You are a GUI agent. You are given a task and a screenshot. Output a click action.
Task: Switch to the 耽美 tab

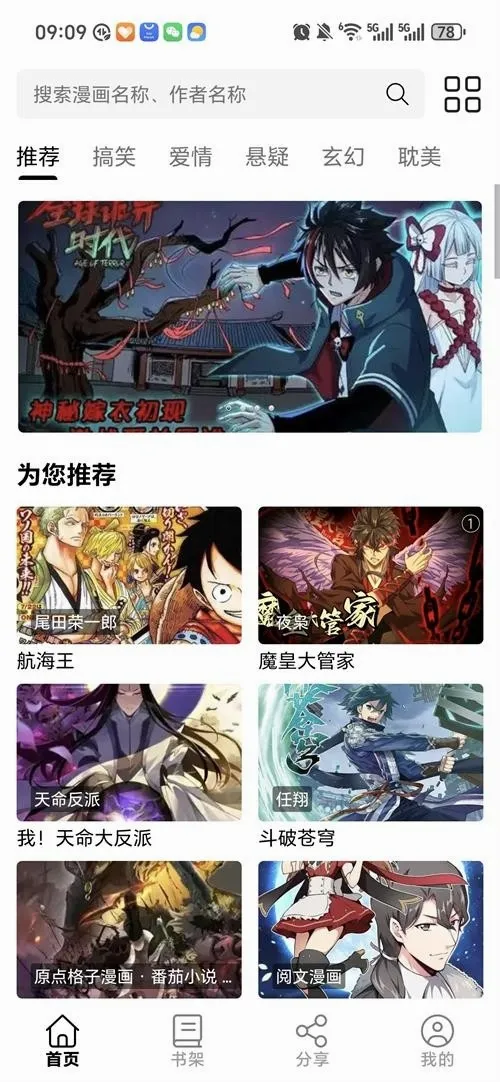coord(419,157)
